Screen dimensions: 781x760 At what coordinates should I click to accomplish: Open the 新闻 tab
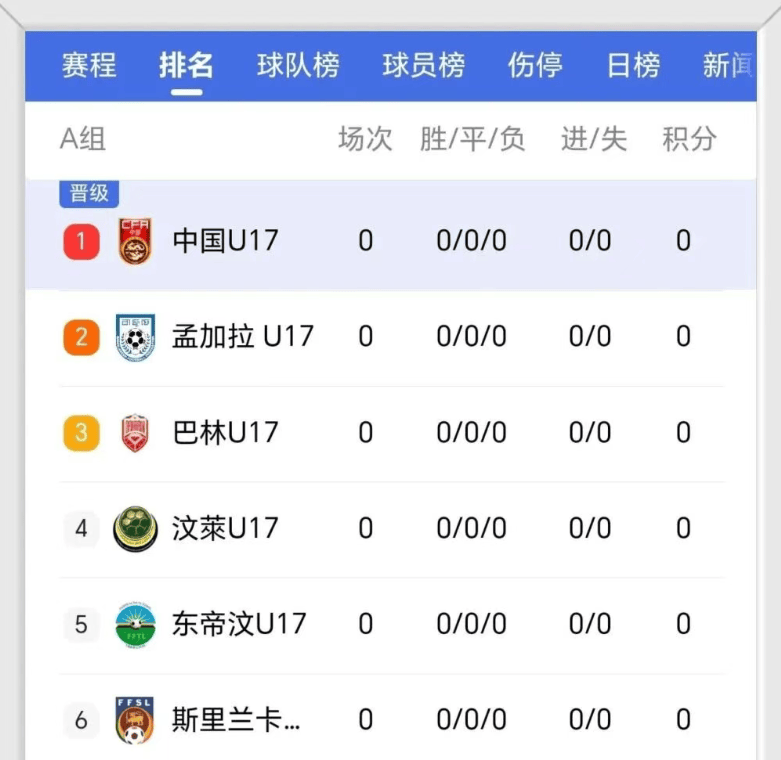[x=727, y=66]
